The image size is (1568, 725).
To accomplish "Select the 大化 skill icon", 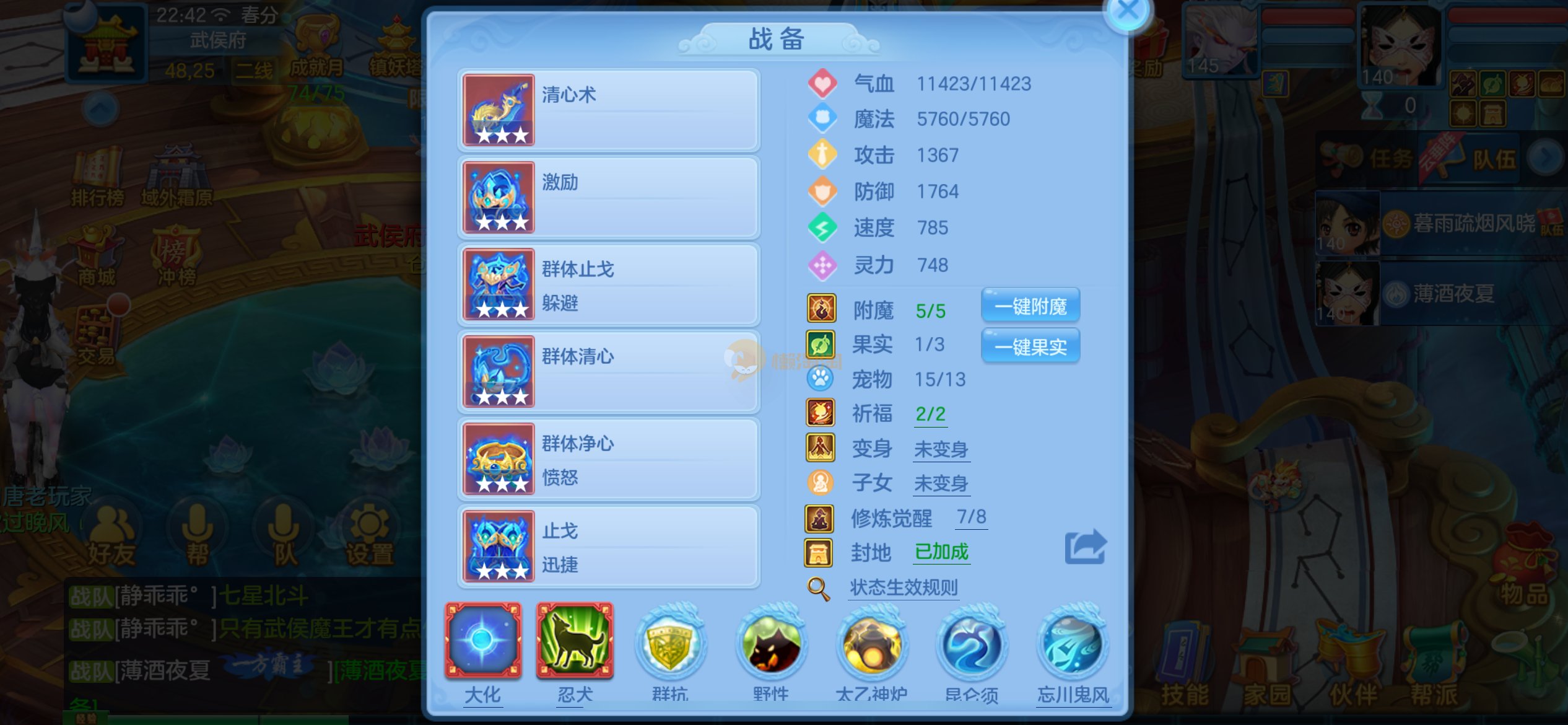I will pyautogui.click(x=483, y=641).
